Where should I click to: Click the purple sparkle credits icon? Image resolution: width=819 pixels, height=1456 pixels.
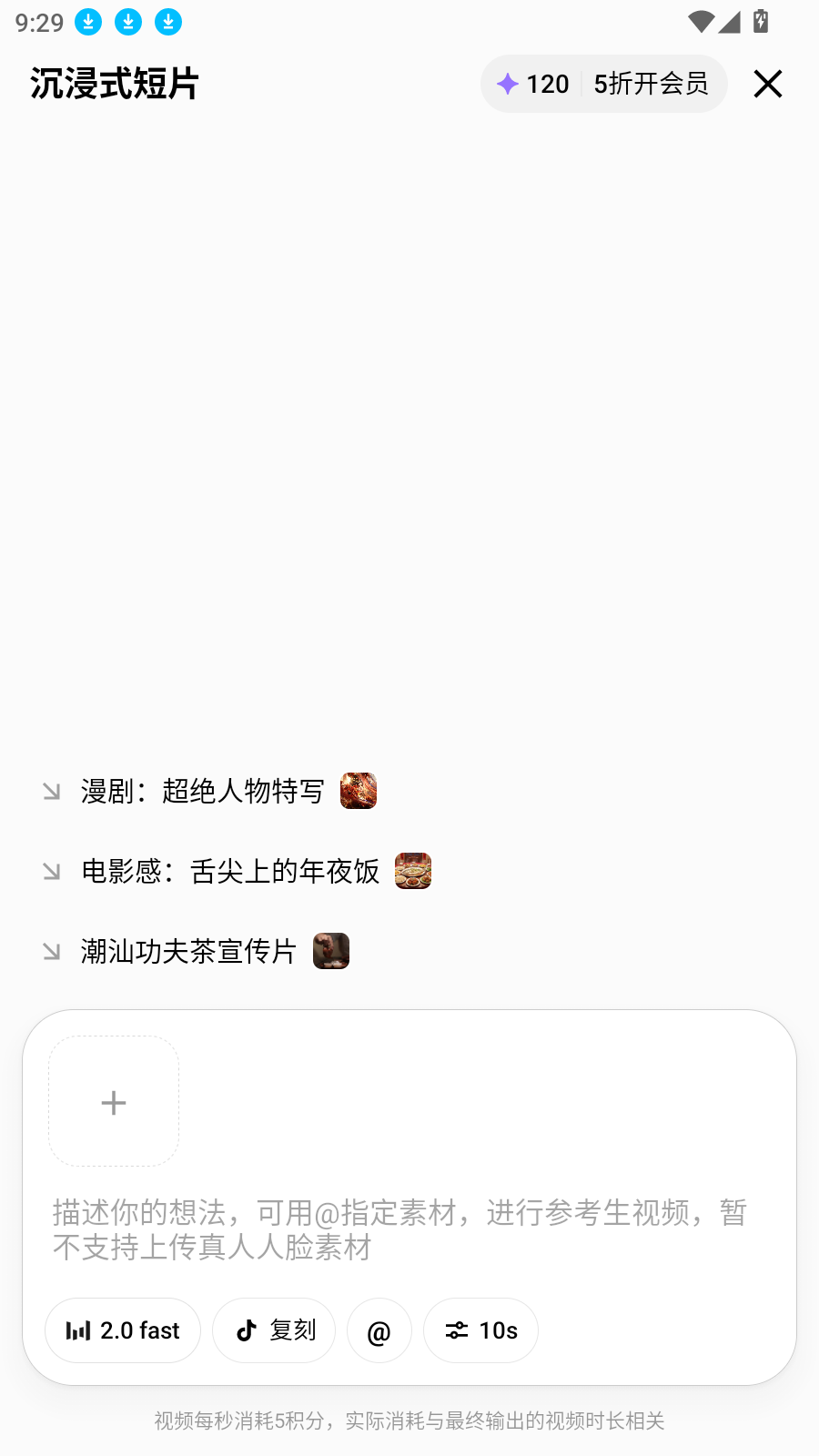[x=506, y=84]
